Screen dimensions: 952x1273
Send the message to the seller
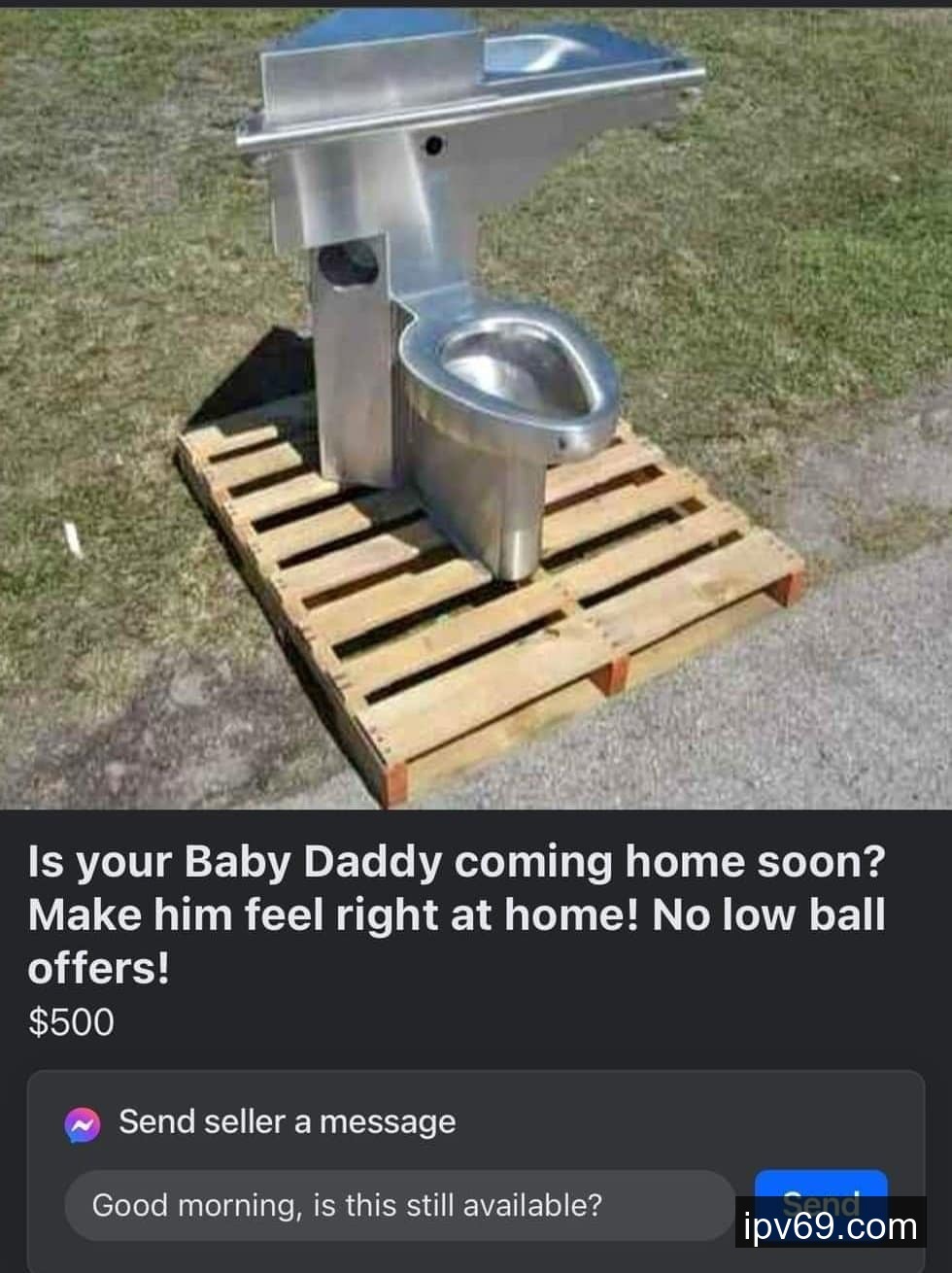(x=819, y=1187)
